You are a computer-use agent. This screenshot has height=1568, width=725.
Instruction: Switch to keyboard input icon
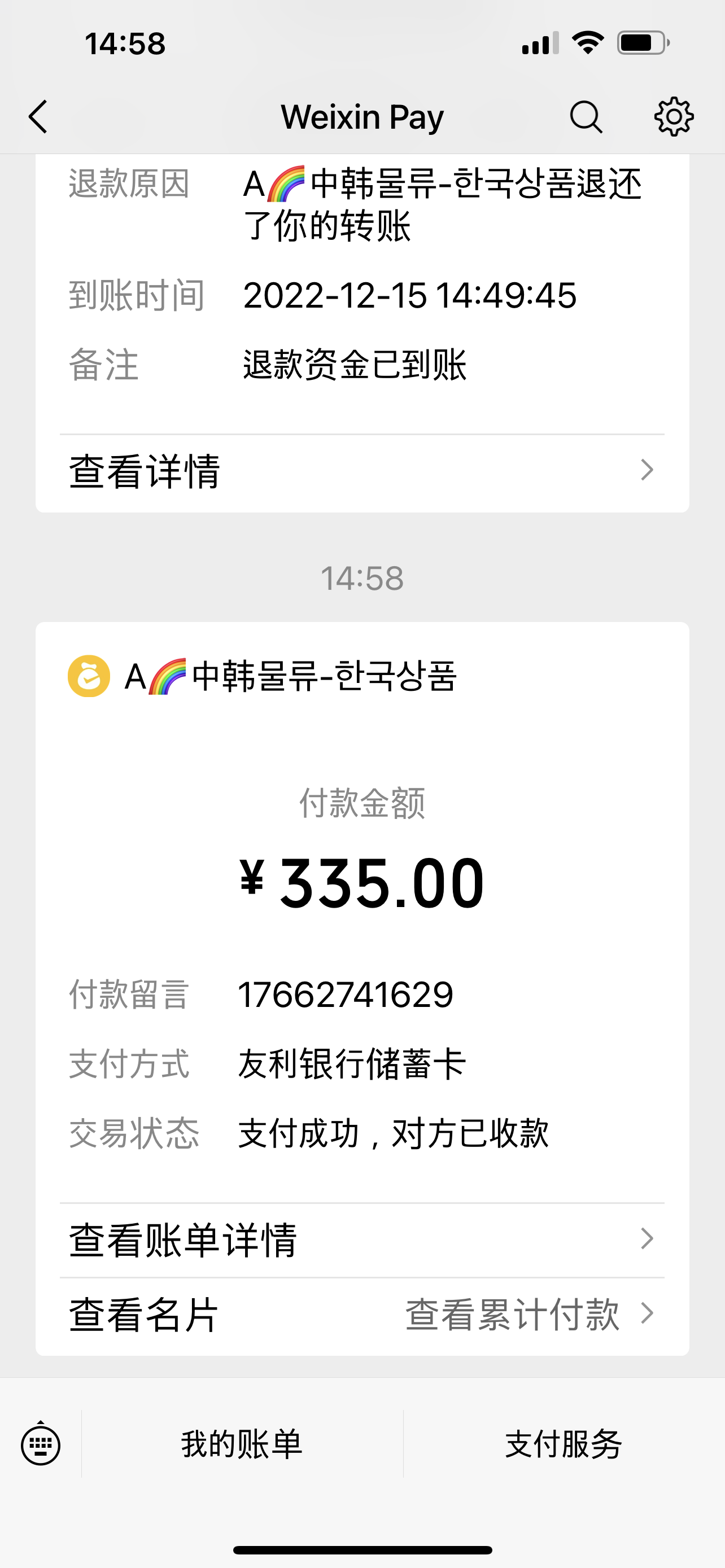(x=41, y=1444)
